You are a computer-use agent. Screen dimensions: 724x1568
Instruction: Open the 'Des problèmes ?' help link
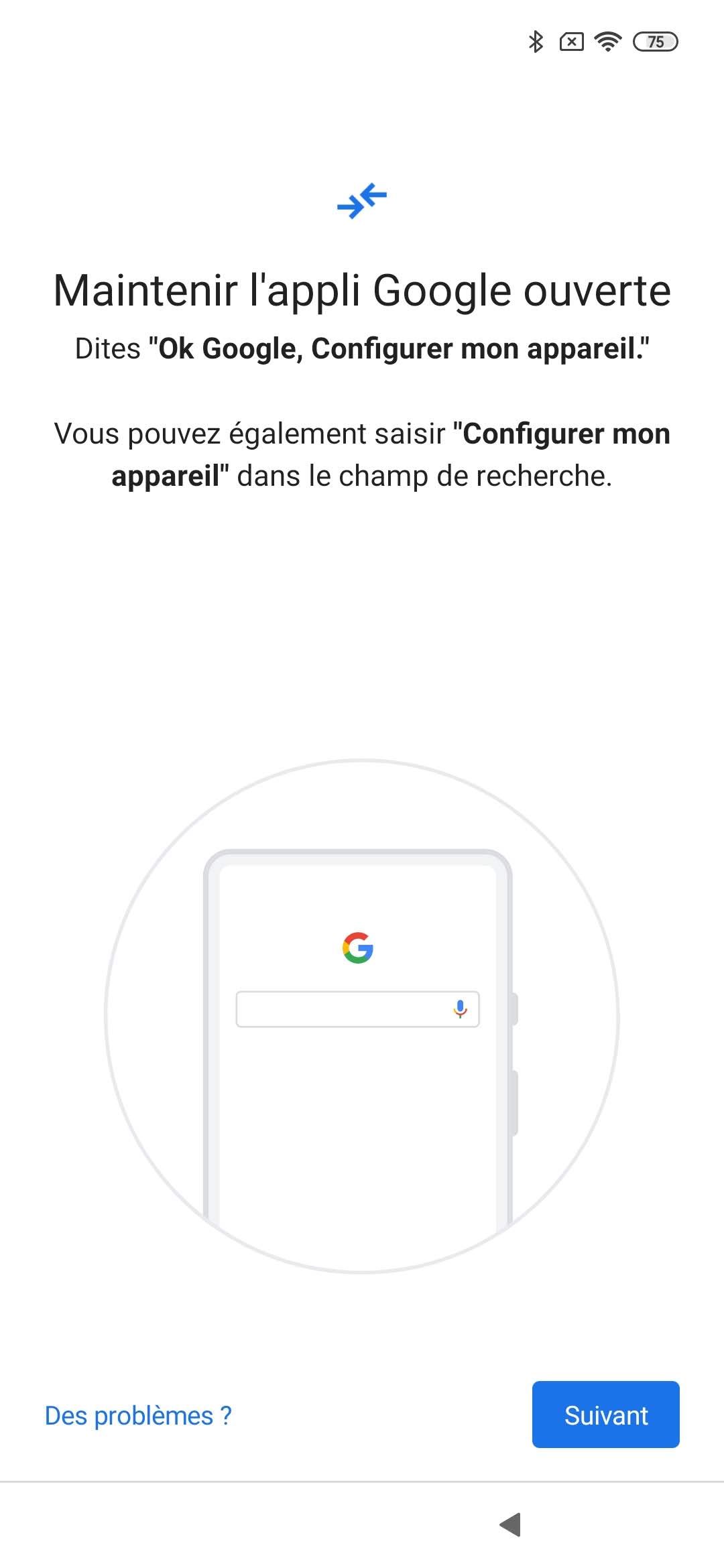pyautogui.click(x=138, y=1416)
